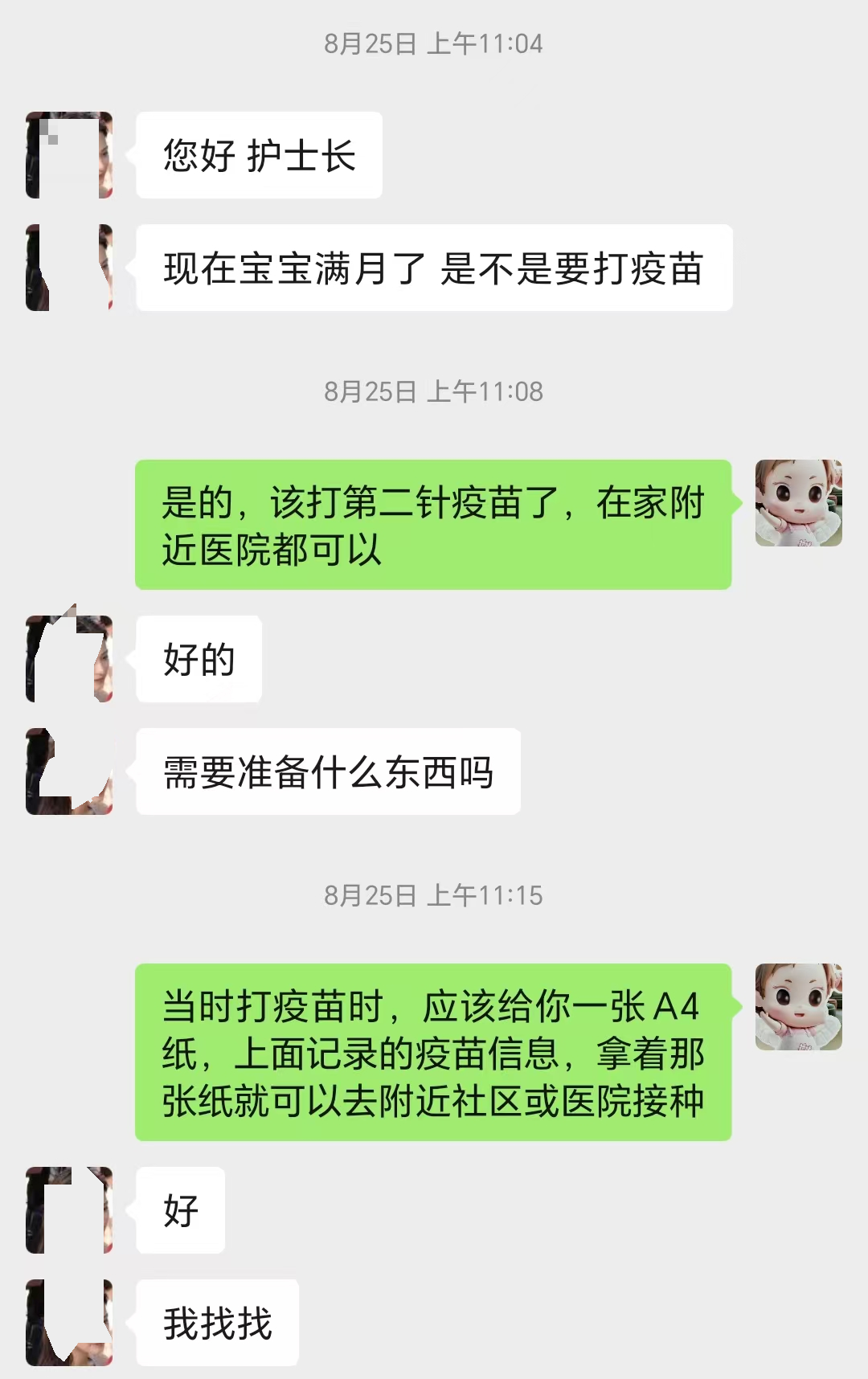Screen dimensions: 868x1379
Task: Click the timestamp '8月25日 上午11:04'
Action: click(434, 44)
